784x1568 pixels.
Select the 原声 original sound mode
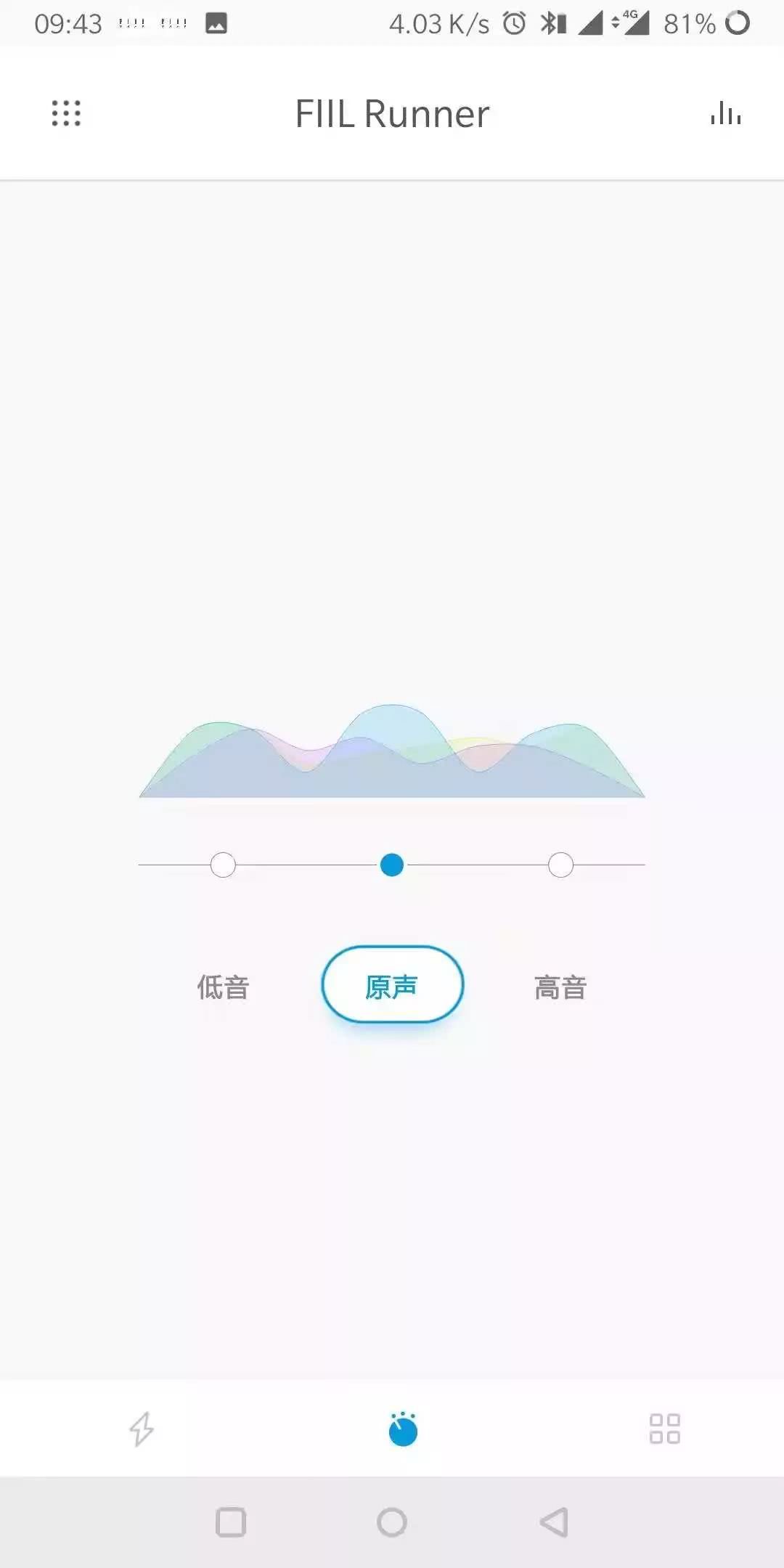pos(392,985)
